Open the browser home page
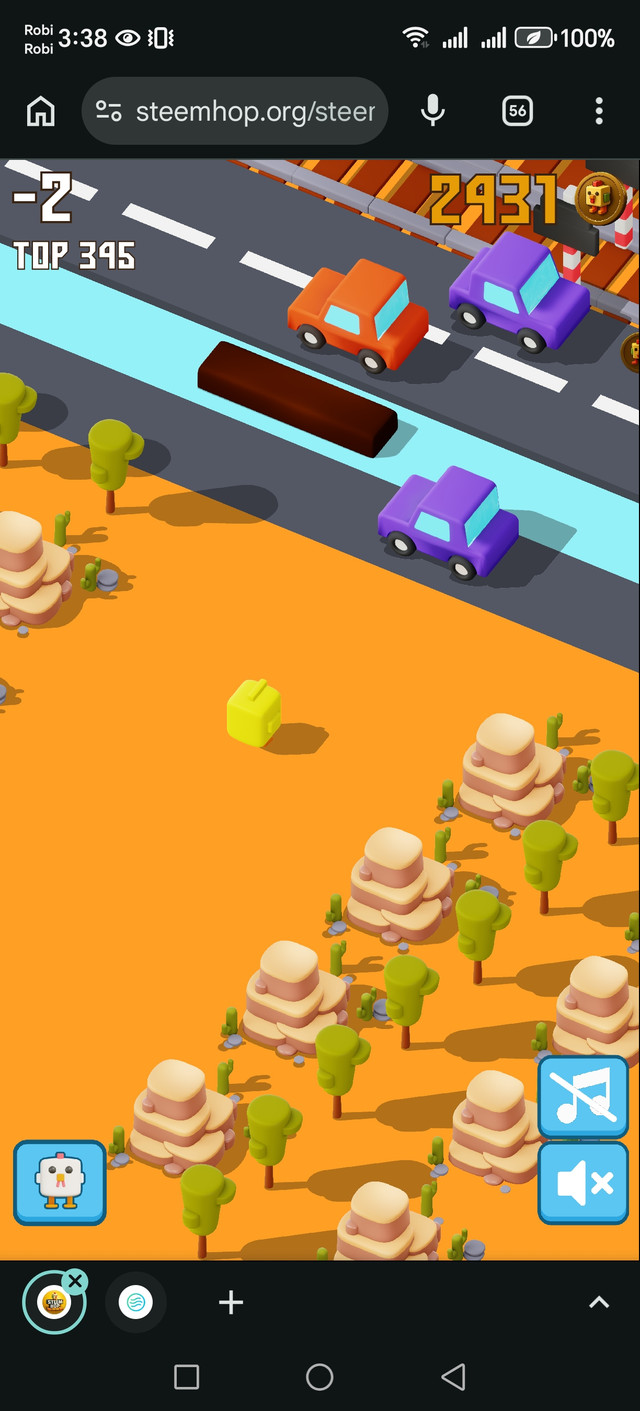Viewport: 640px width, 1411px height. pos(41,111)
